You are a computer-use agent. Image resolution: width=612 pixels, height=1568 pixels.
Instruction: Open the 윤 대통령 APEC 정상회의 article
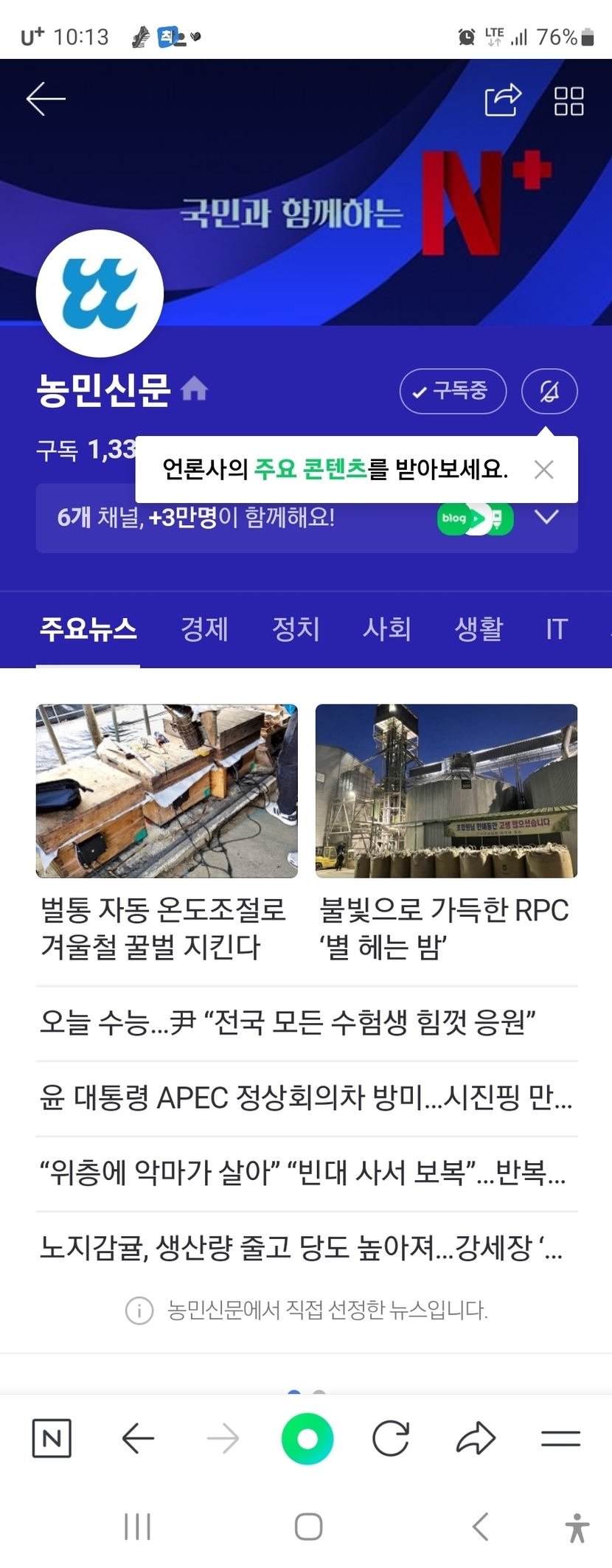(305, 1099)
